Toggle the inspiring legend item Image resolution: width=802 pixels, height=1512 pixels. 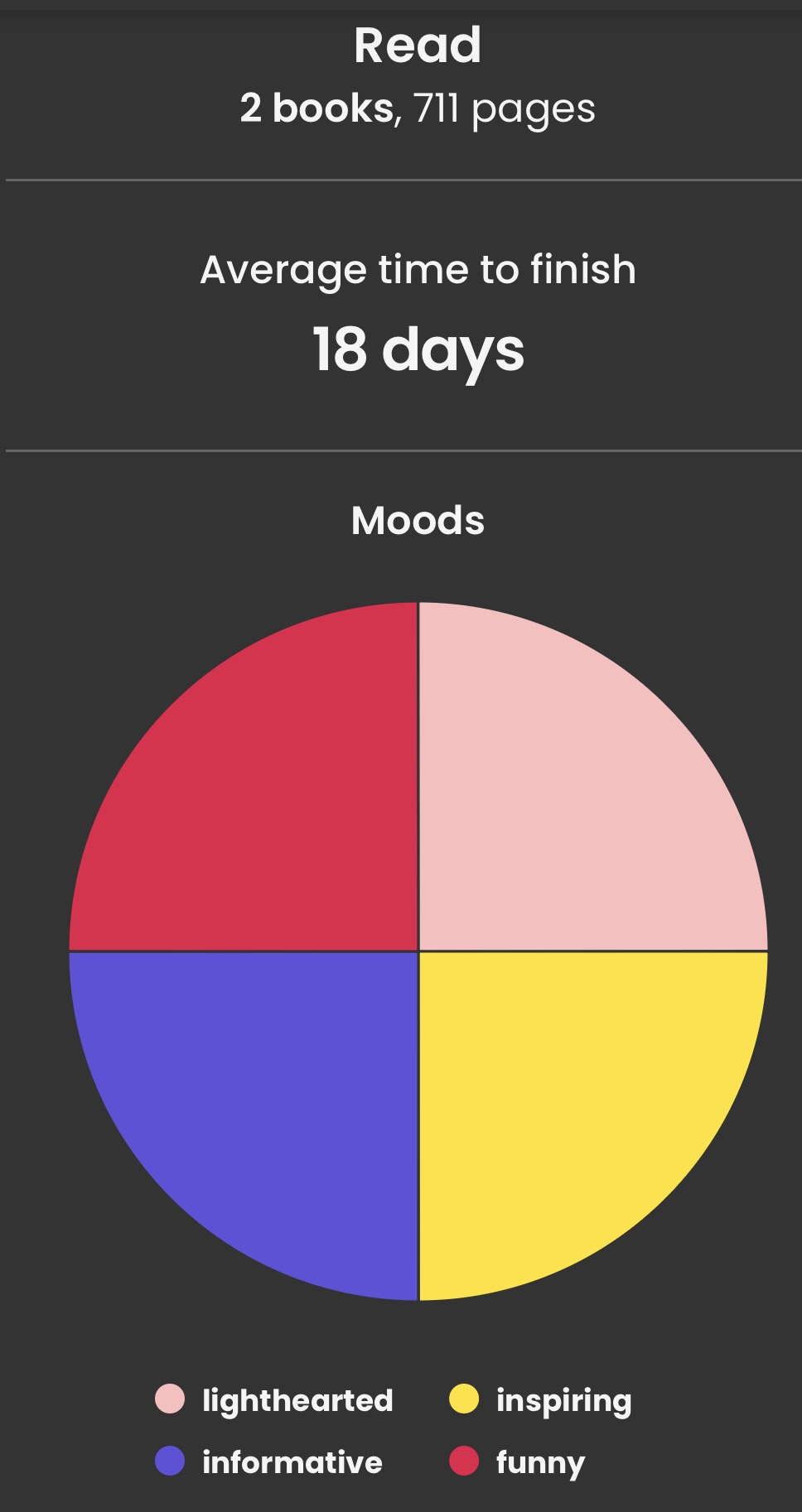(x=541, y=1400)
